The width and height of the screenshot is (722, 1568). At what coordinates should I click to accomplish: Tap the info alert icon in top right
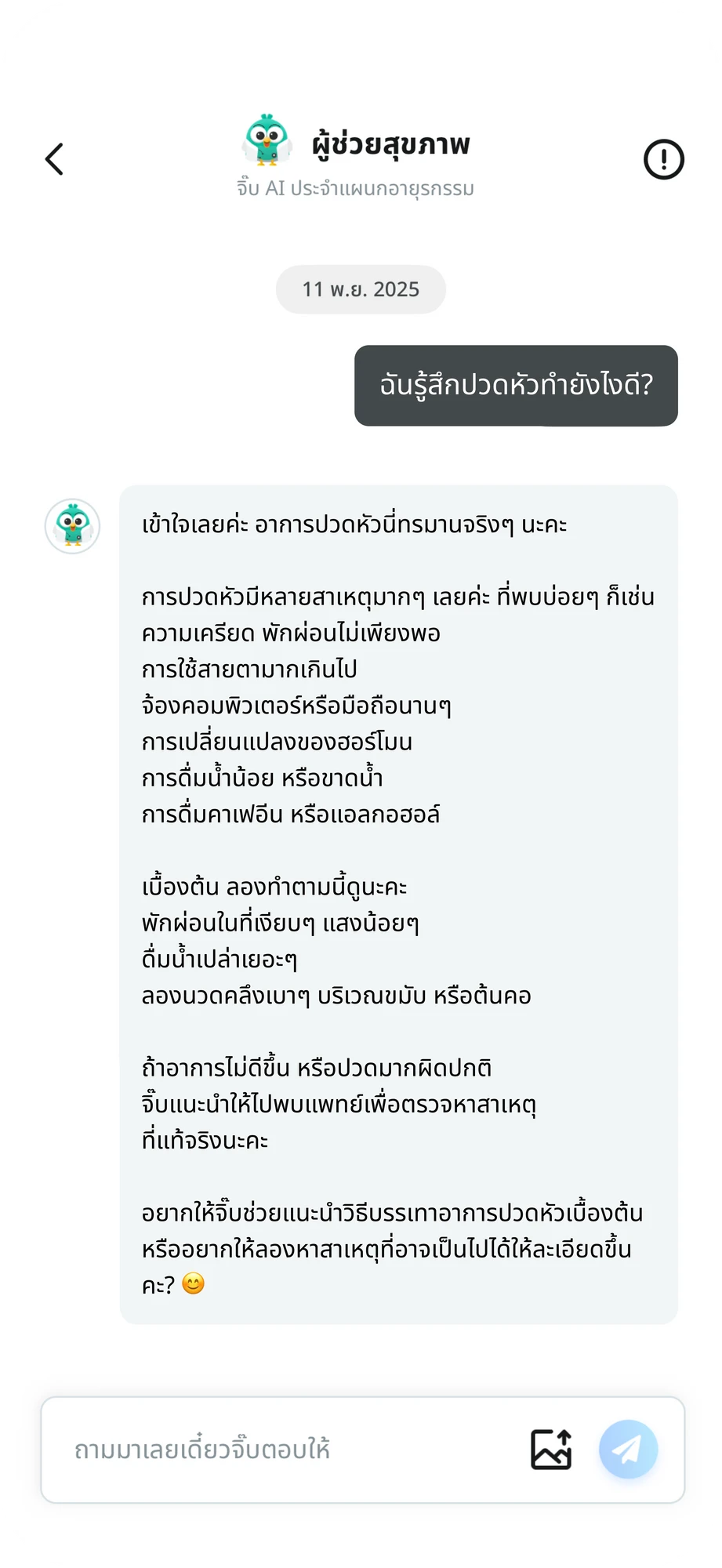663,158
